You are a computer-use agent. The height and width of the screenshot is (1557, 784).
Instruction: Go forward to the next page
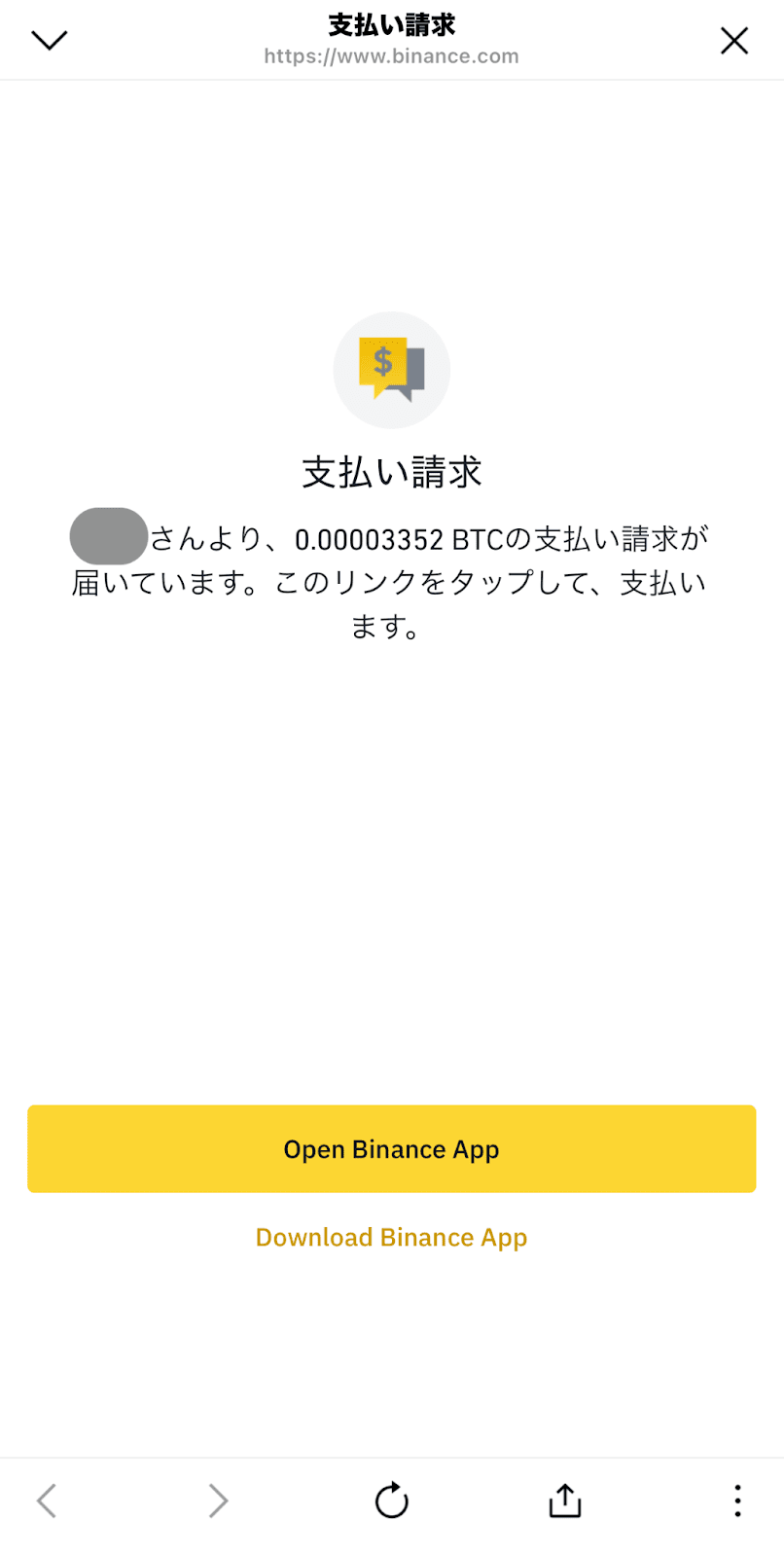tap(218, 1501)
